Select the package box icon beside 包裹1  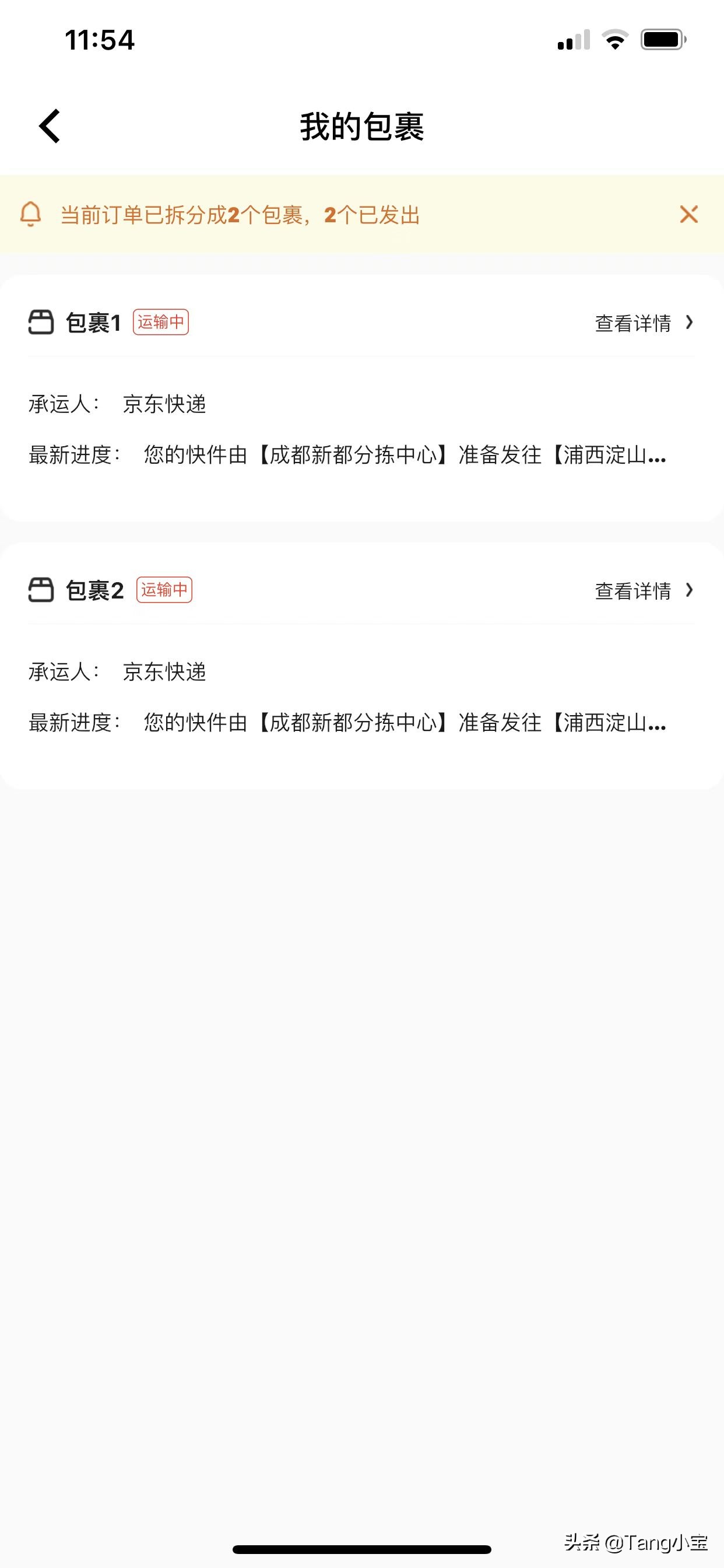point(40,323)
